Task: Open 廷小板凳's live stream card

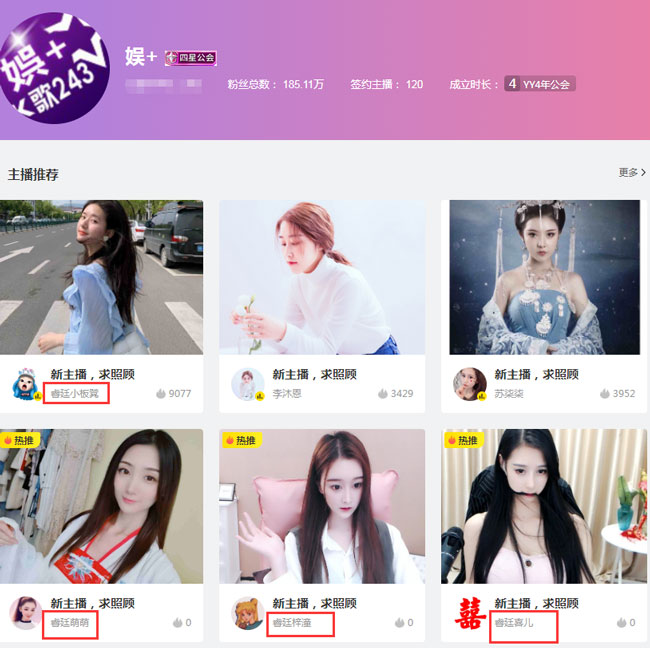Action: 101,278
